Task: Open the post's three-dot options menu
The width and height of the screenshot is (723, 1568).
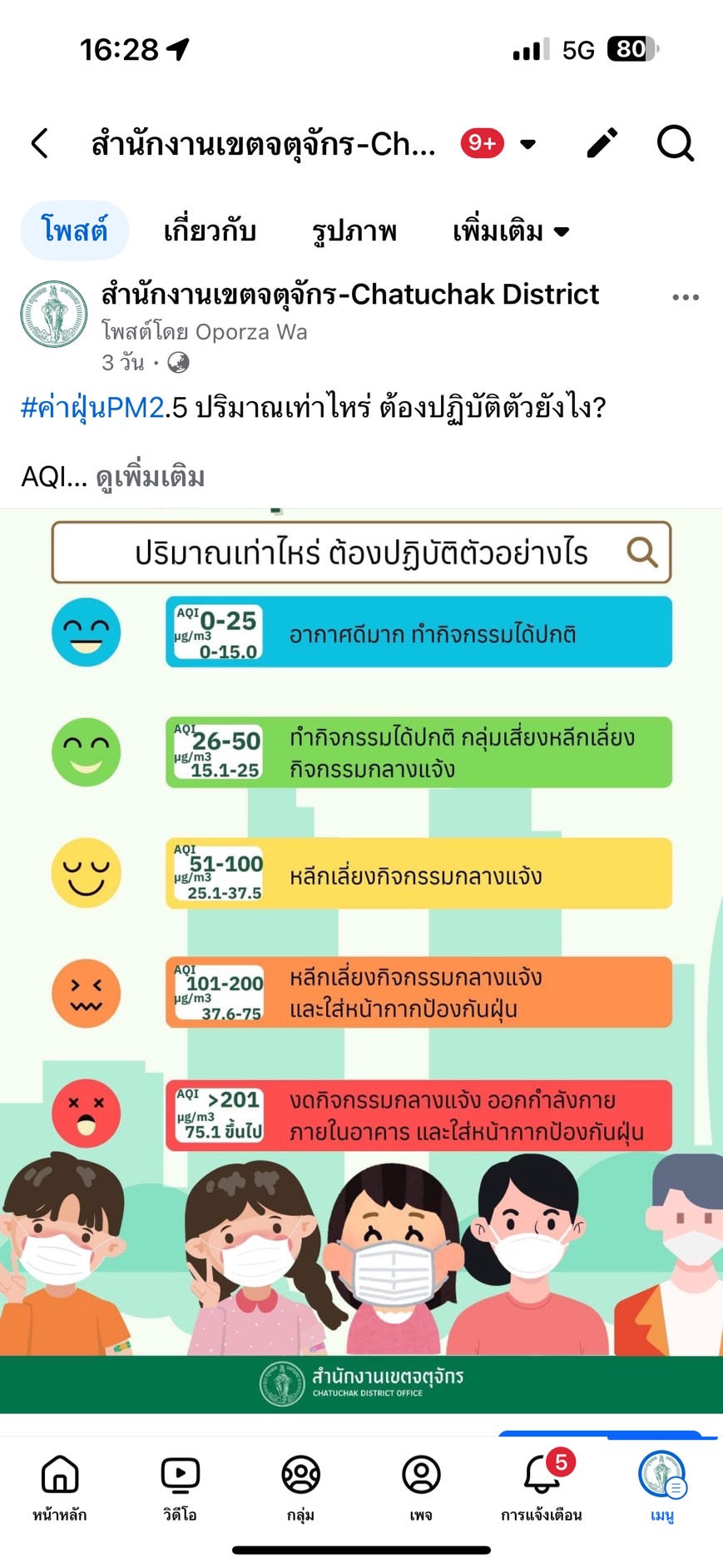Action: 685,297
